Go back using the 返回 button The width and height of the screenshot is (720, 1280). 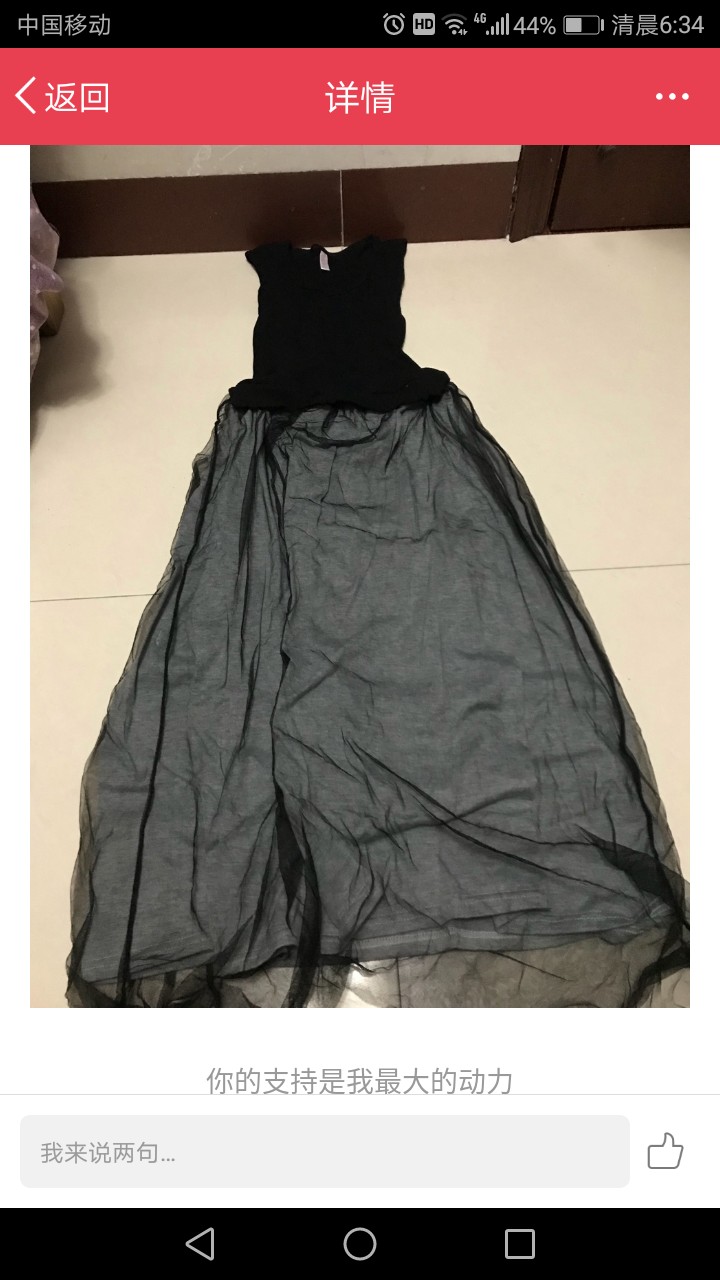(x=62, y=97)
